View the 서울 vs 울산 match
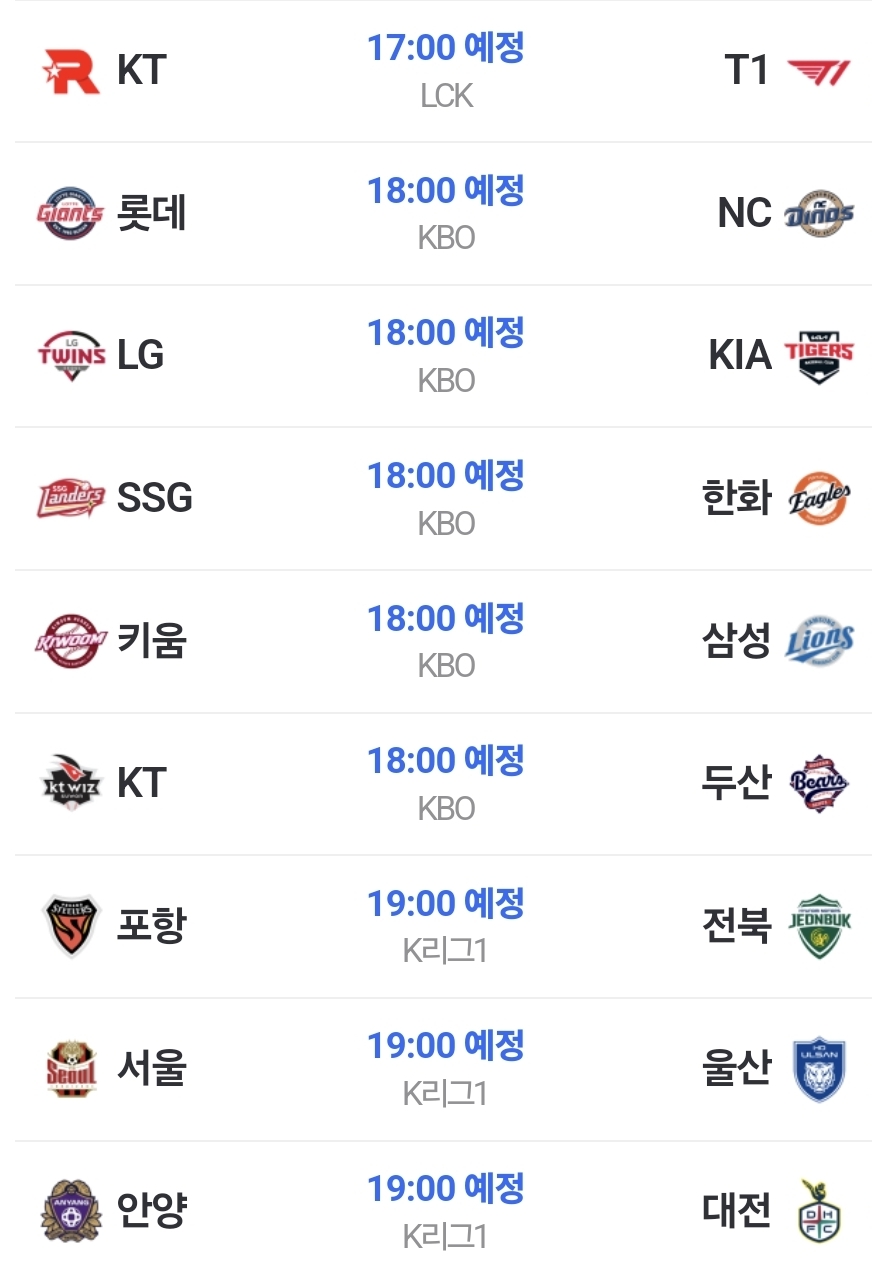Screen dimensions: 872x1284 (x=445, y=1068)
